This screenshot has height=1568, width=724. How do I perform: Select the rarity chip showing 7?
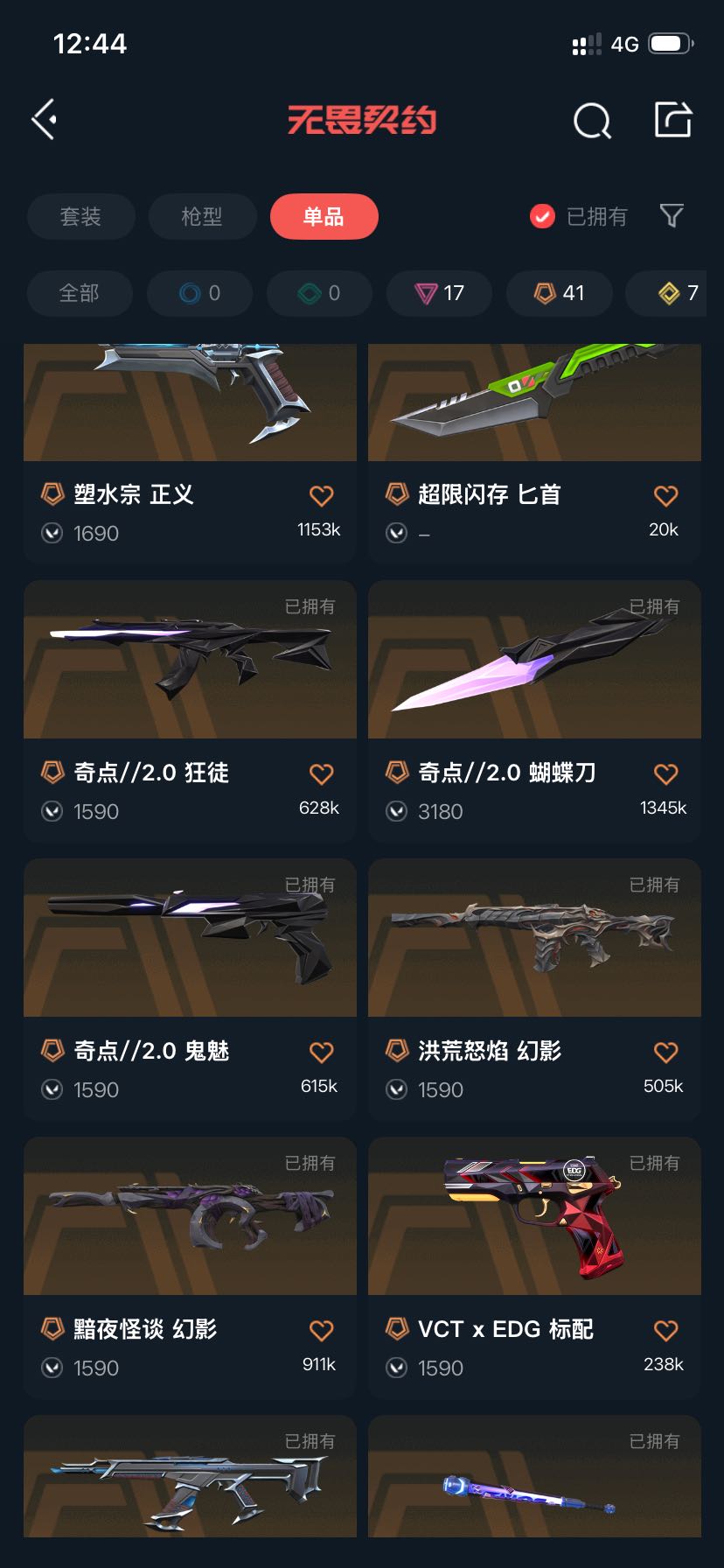672,293
